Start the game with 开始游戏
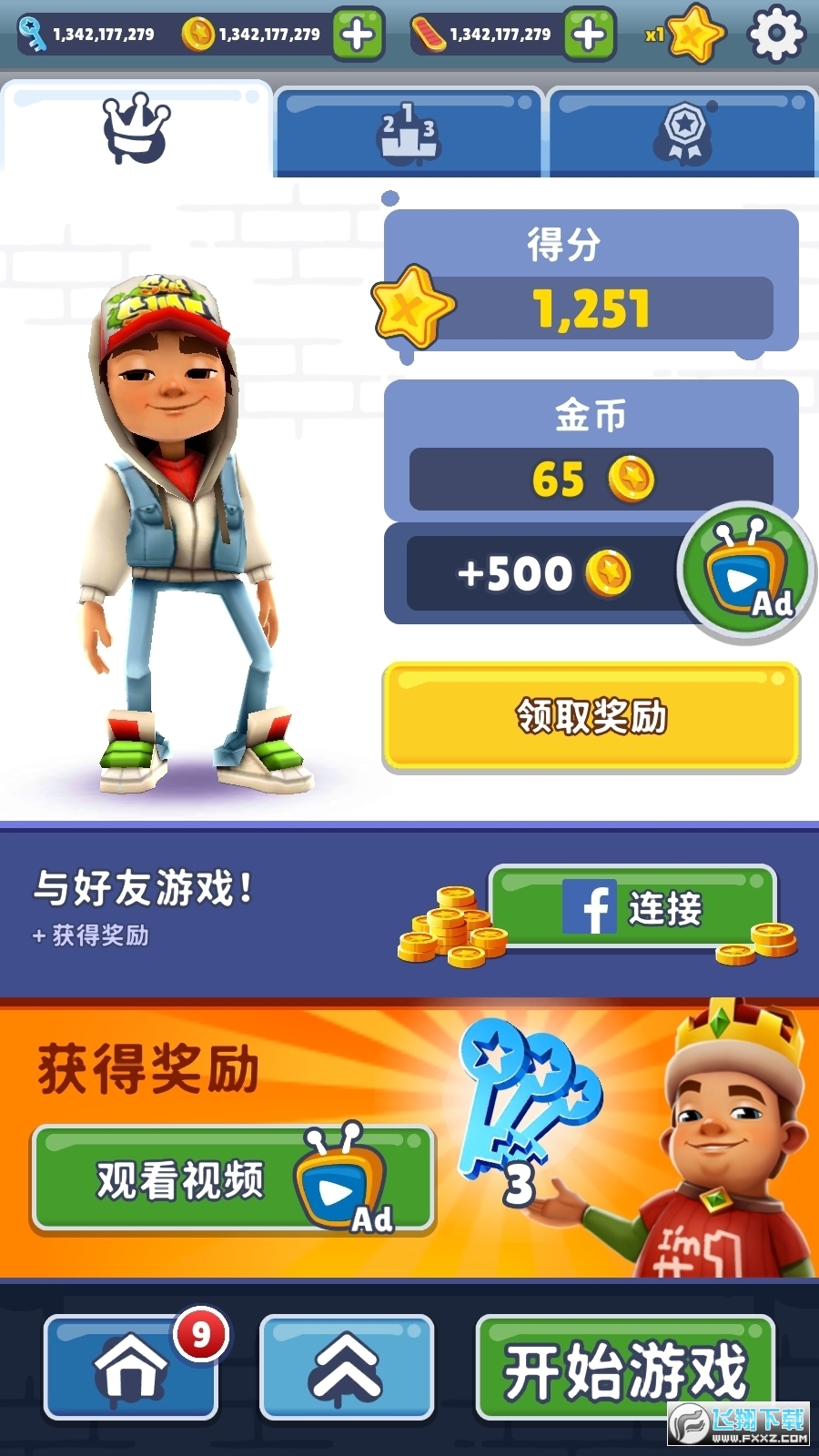This screenshot has height=1456, width=819. coord(625,1369)
